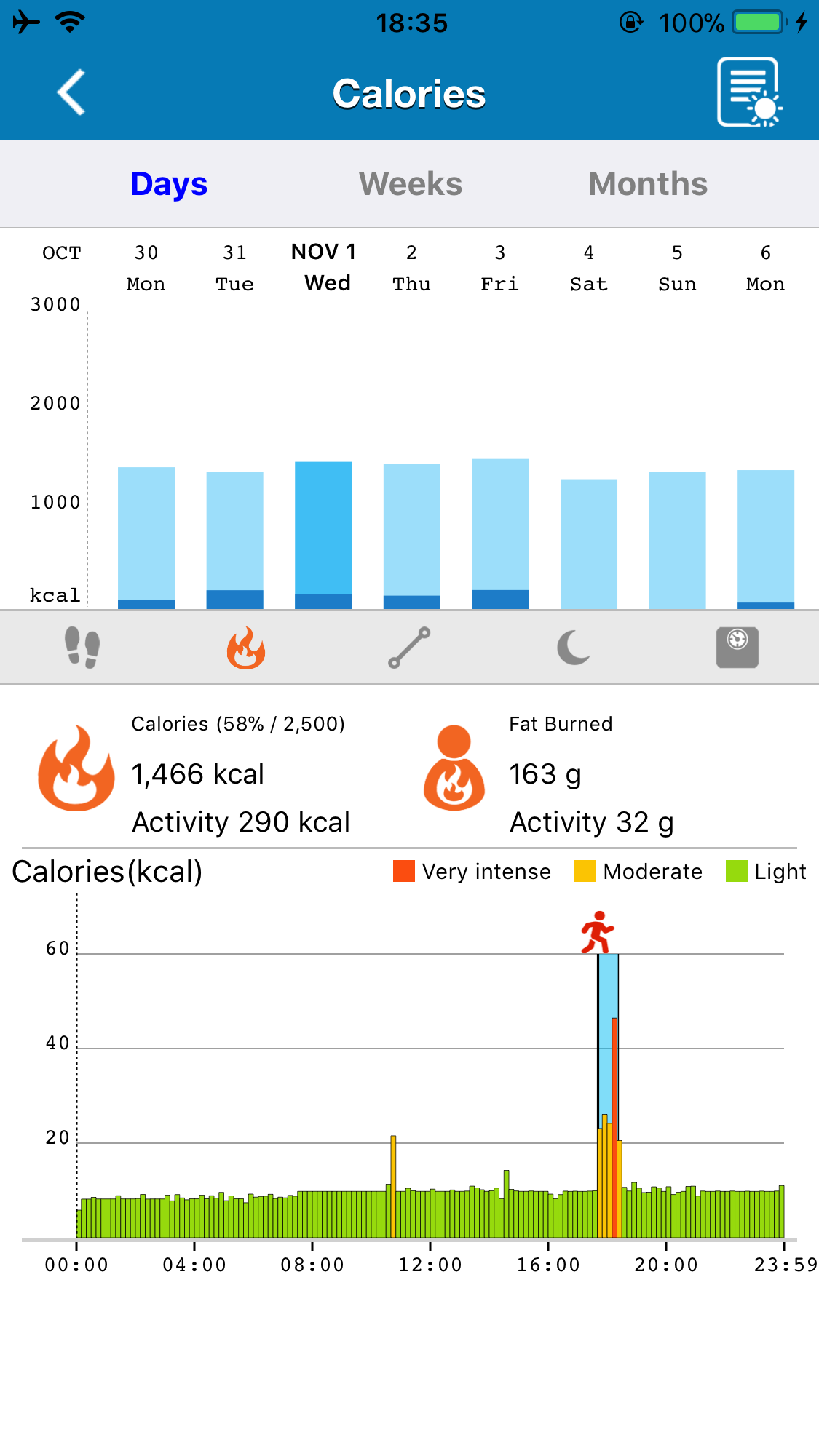Select the Sat 4 bar

589,544
